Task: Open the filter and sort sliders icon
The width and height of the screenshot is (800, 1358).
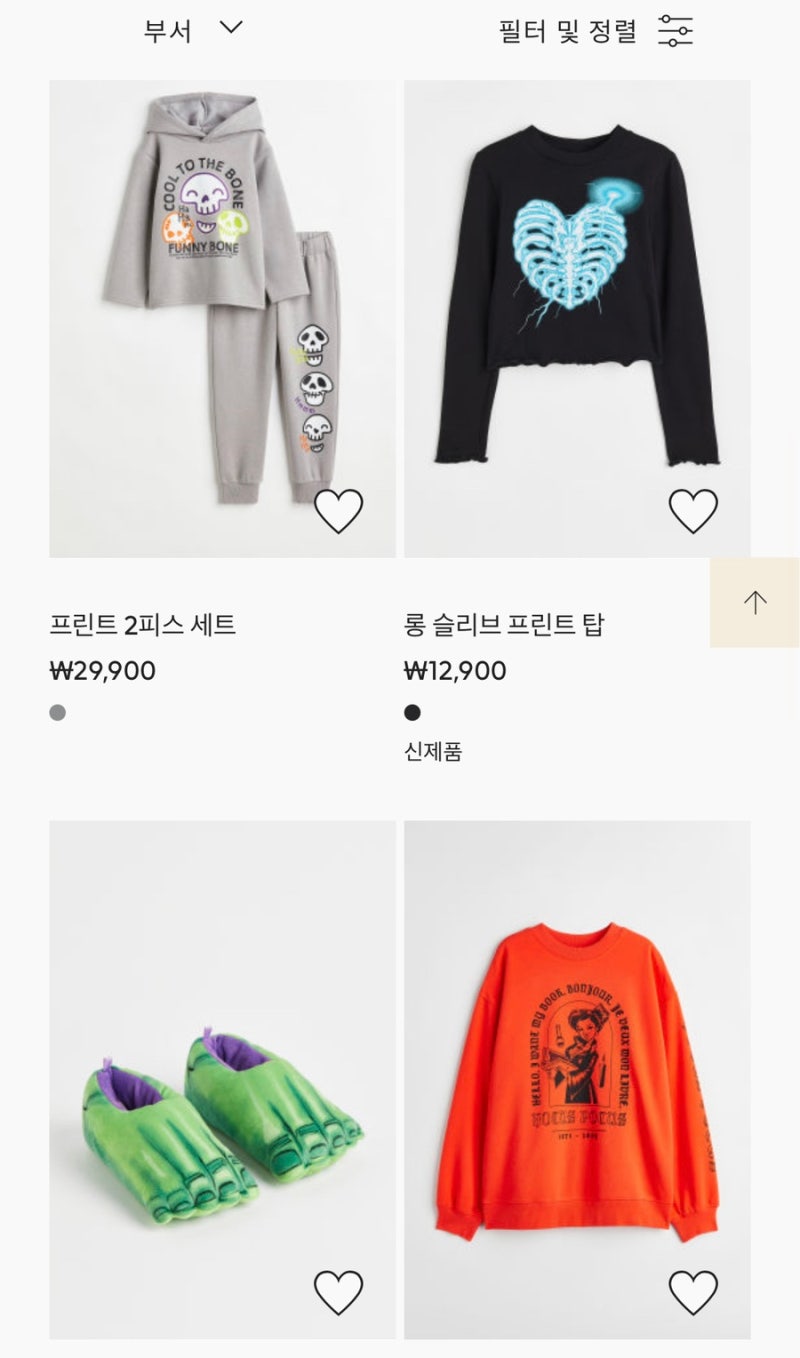Action: [676, 31]
